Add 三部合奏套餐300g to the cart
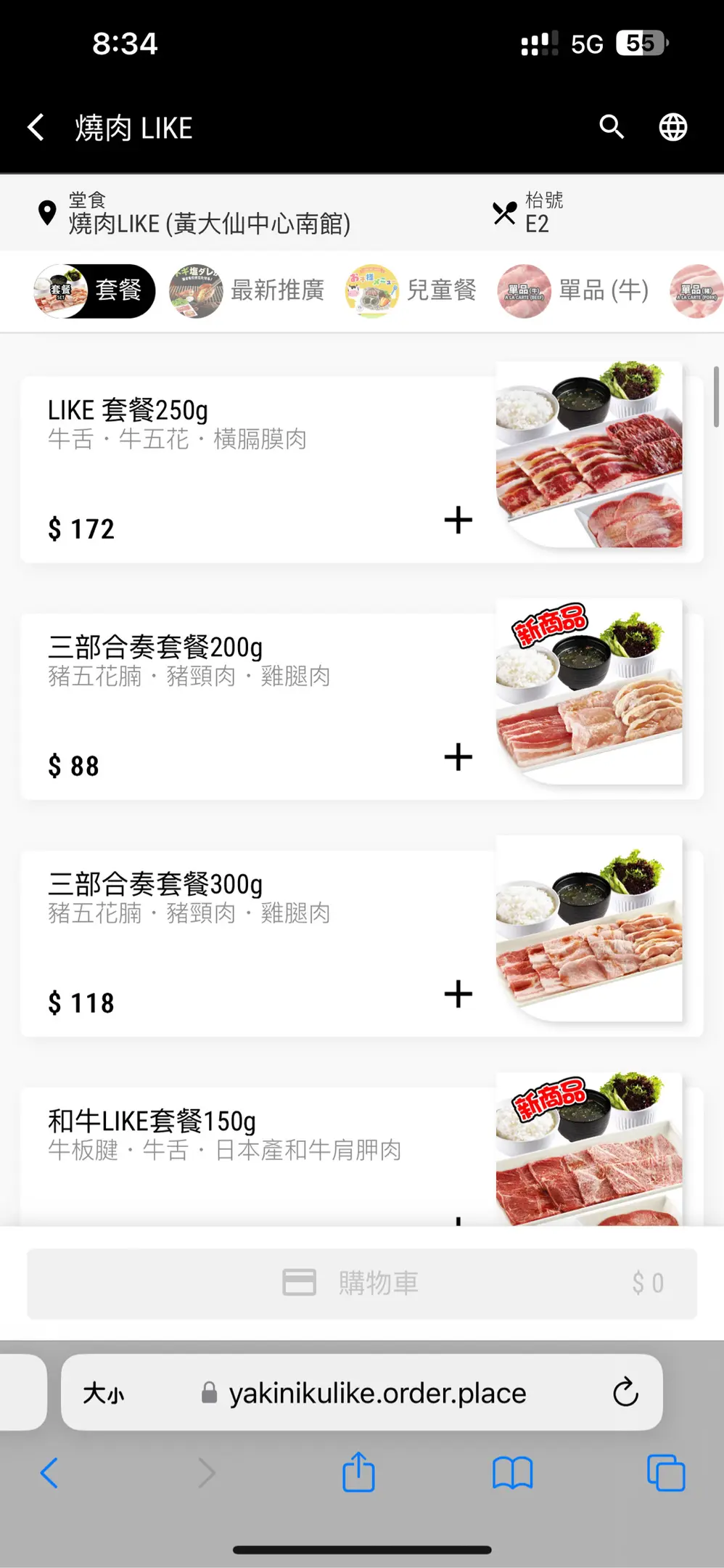 458,994
